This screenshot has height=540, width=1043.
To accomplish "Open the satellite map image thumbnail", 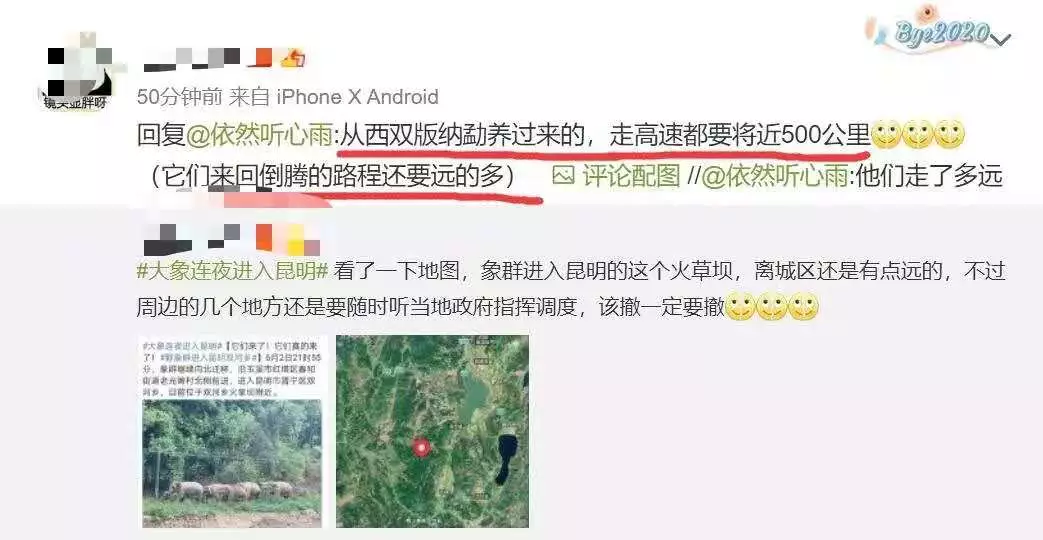I will (431, 431).
